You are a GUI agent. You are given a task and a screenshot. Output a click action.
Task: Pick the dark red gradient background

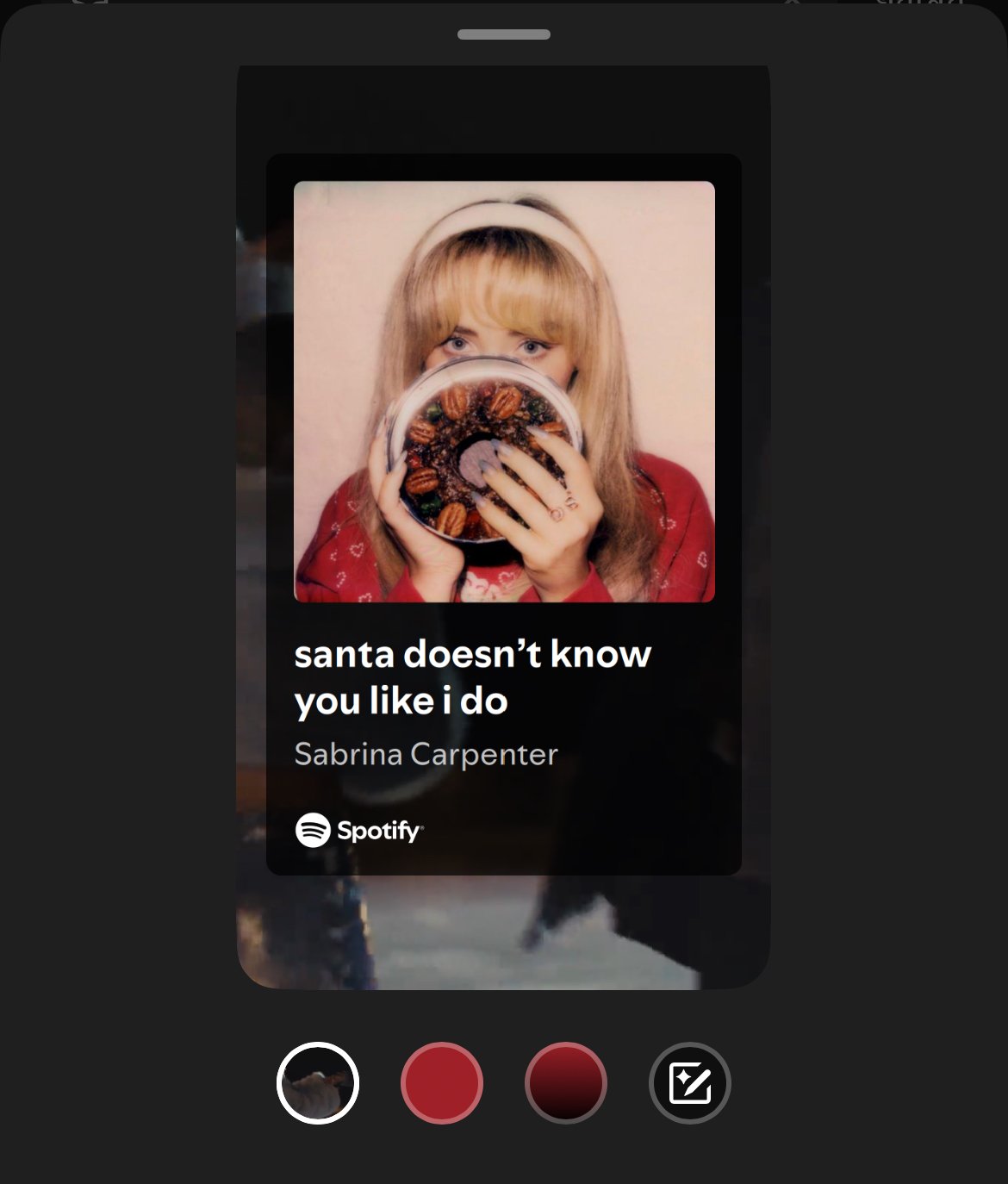(566, 1083)
